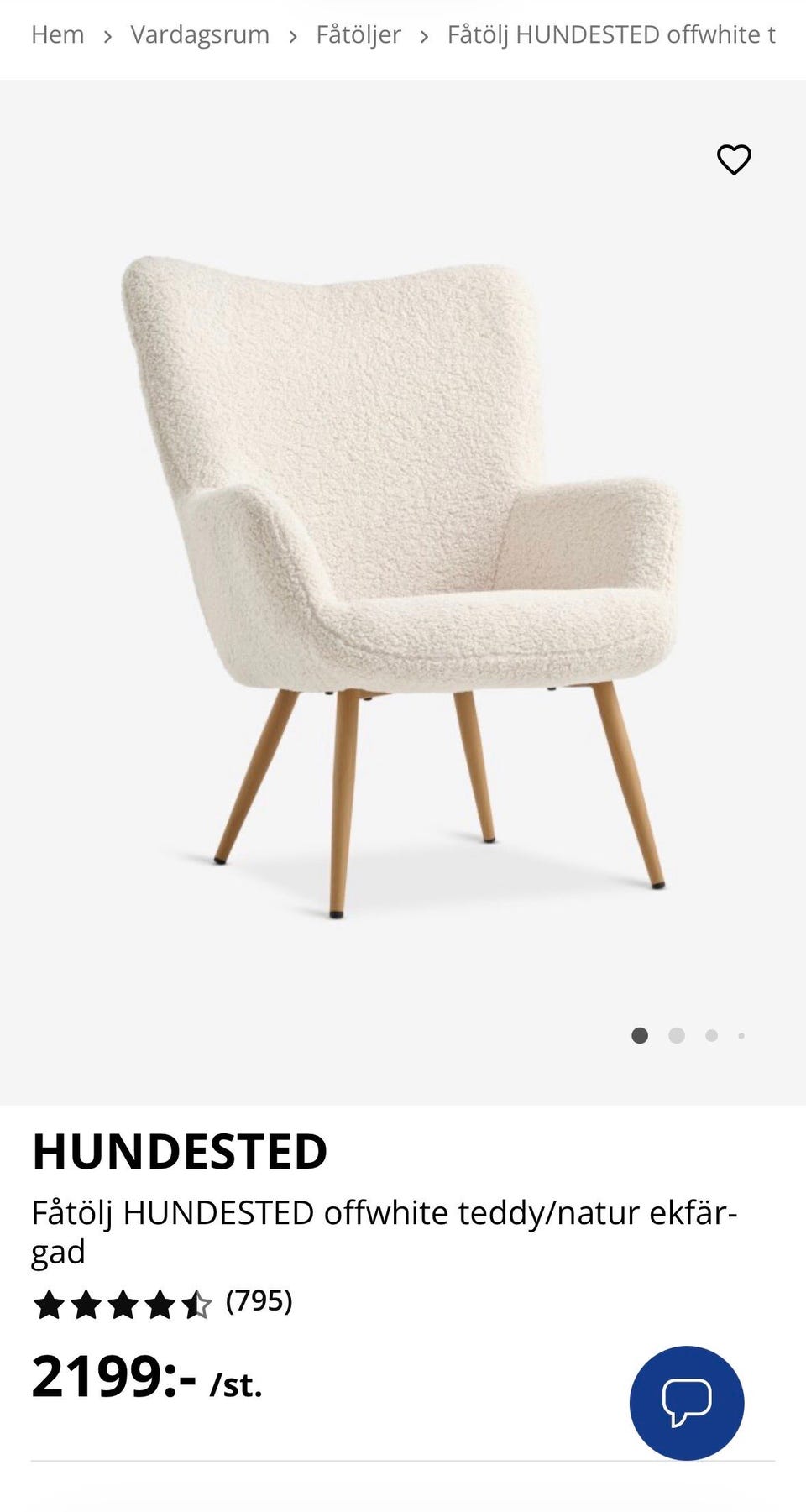Add HUNDESTED armchair to favorites heart
Image resolution: width=806 pixels, height=1512 pixels.
[734, 160]
